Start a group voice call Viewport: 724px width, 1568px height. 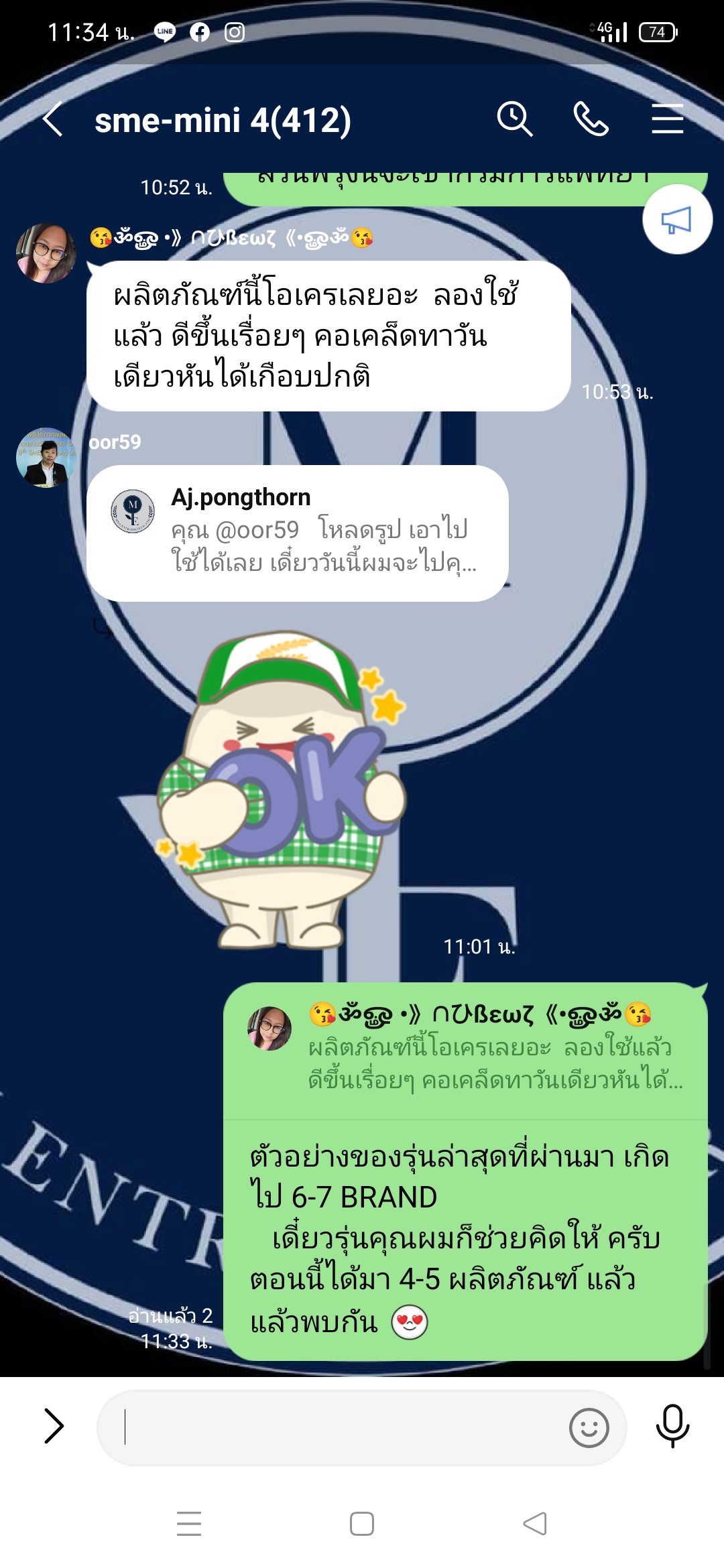pyautogui.click(x=591, y=120)
